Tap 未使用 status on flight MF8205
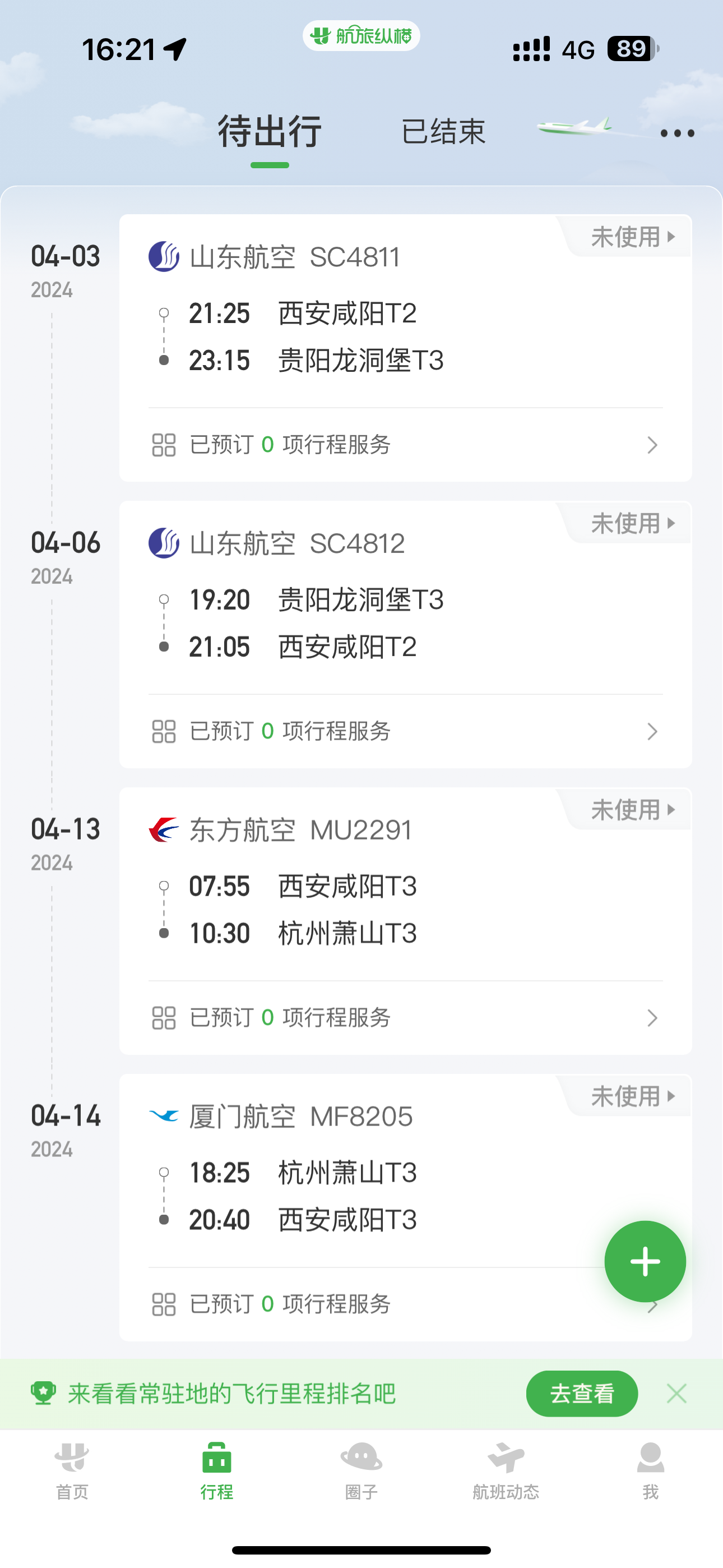This screenshot has width=723, height=1568. (633, 1097)
